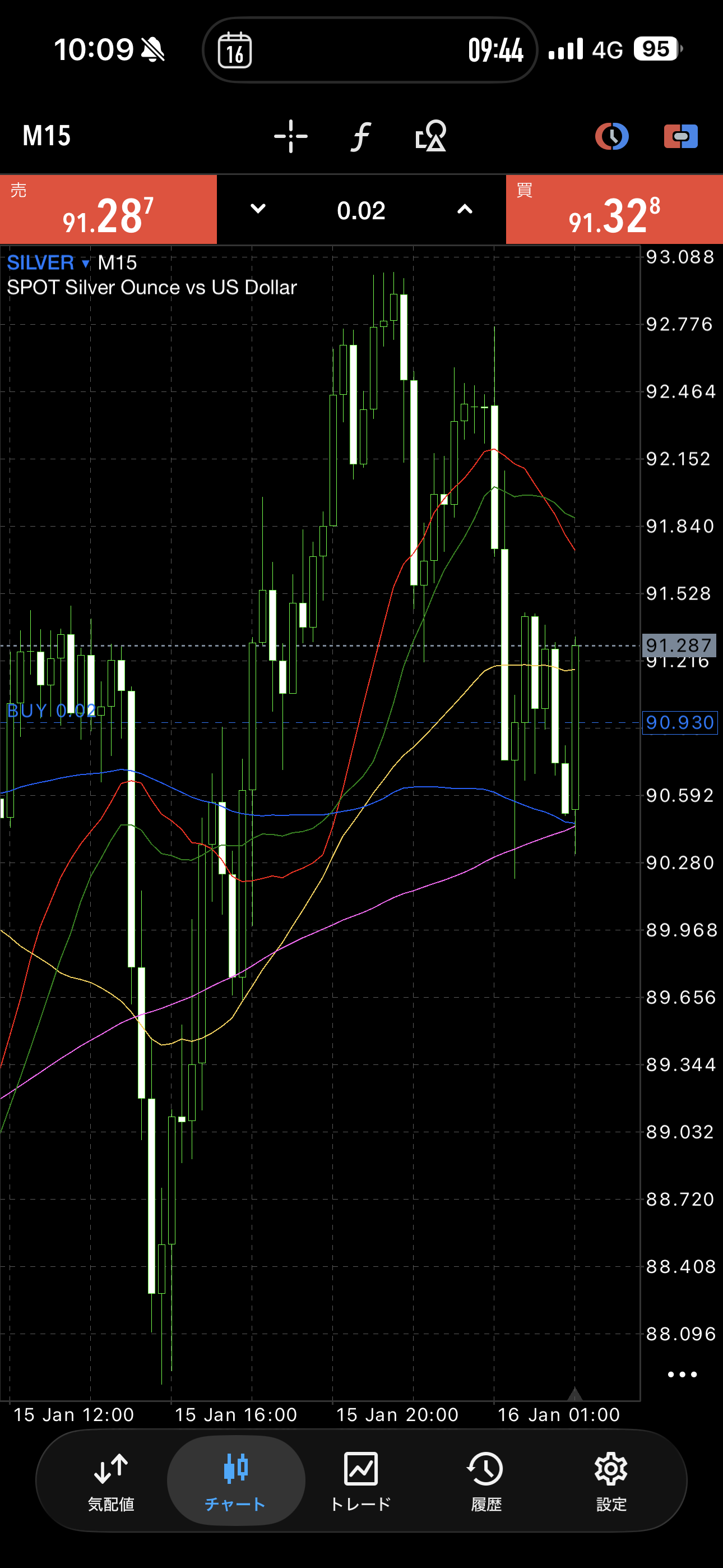
Task: Toggle the one-click trading panel icon
Action: pos(680,136)
